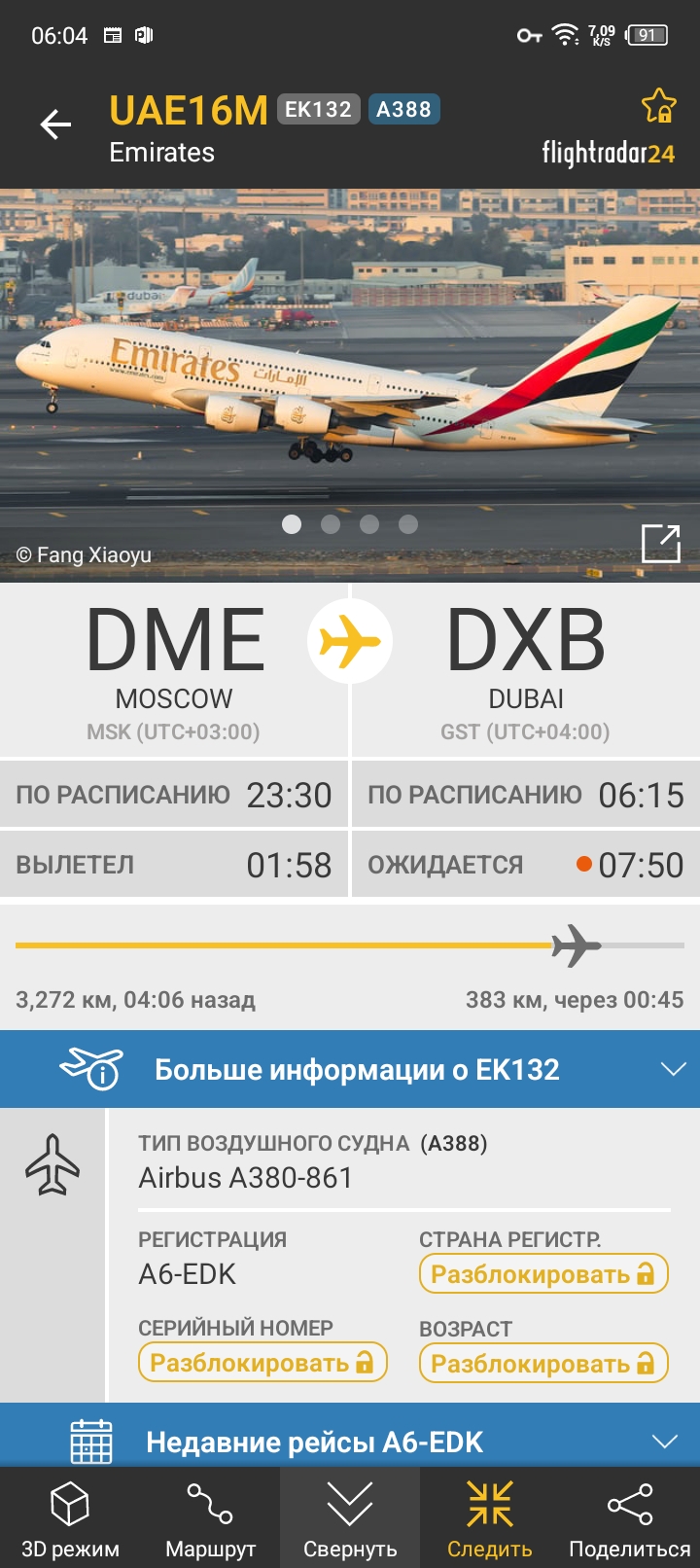The image size is (700, 1568).
Task: Expand Больше информации о EK132
Action: pyautogui.click(x=350, y=1069)
